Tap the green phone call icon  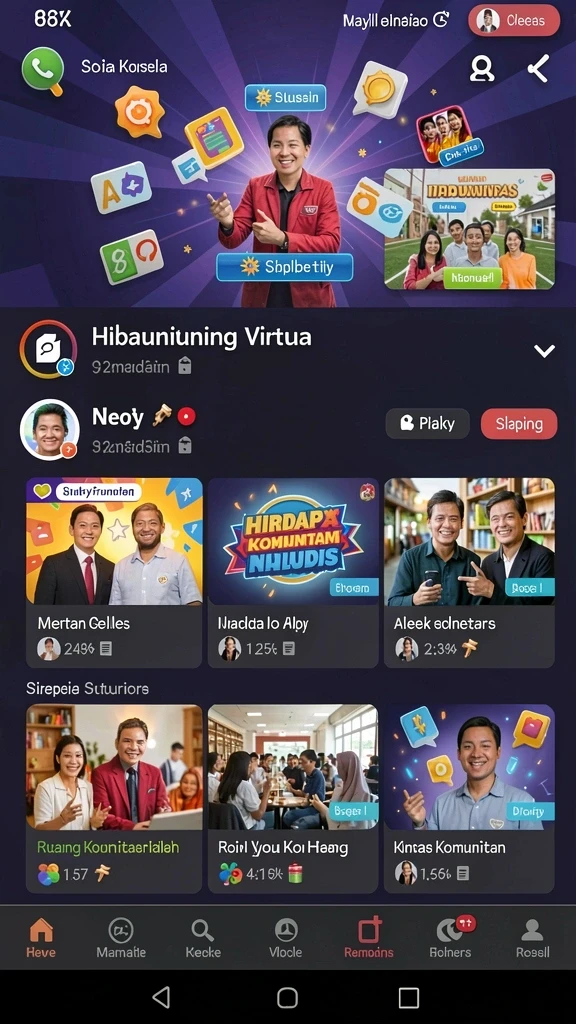tap(43, 69)
